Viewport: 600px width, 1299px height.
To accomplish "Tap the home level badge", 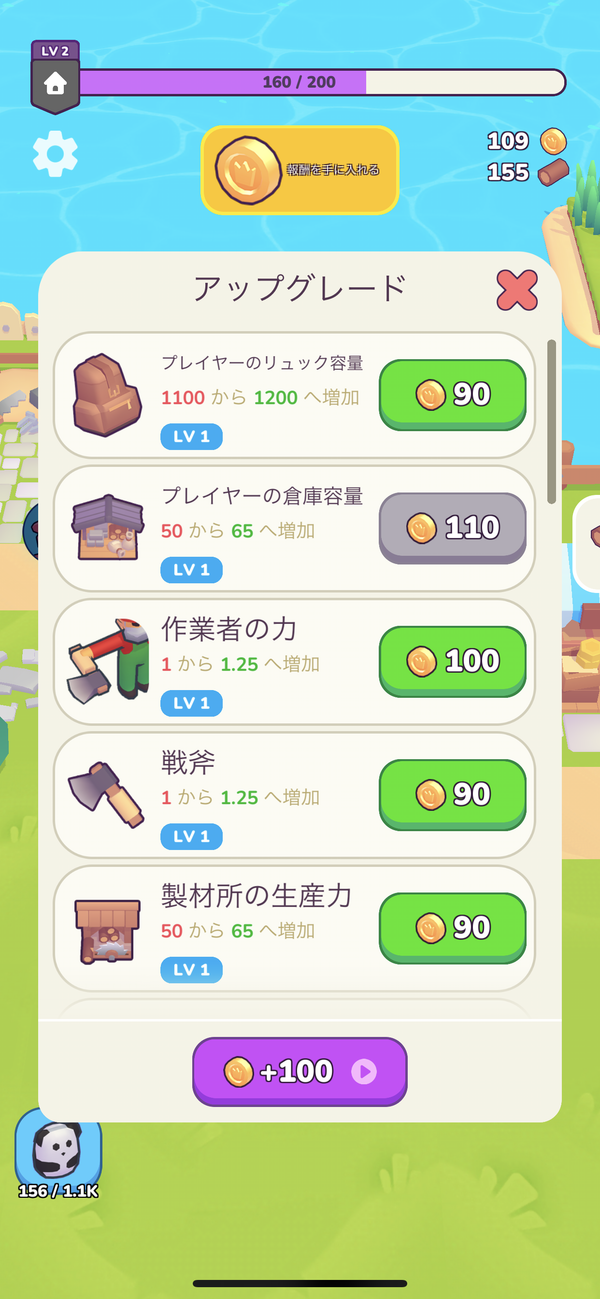I will (55, 78).
